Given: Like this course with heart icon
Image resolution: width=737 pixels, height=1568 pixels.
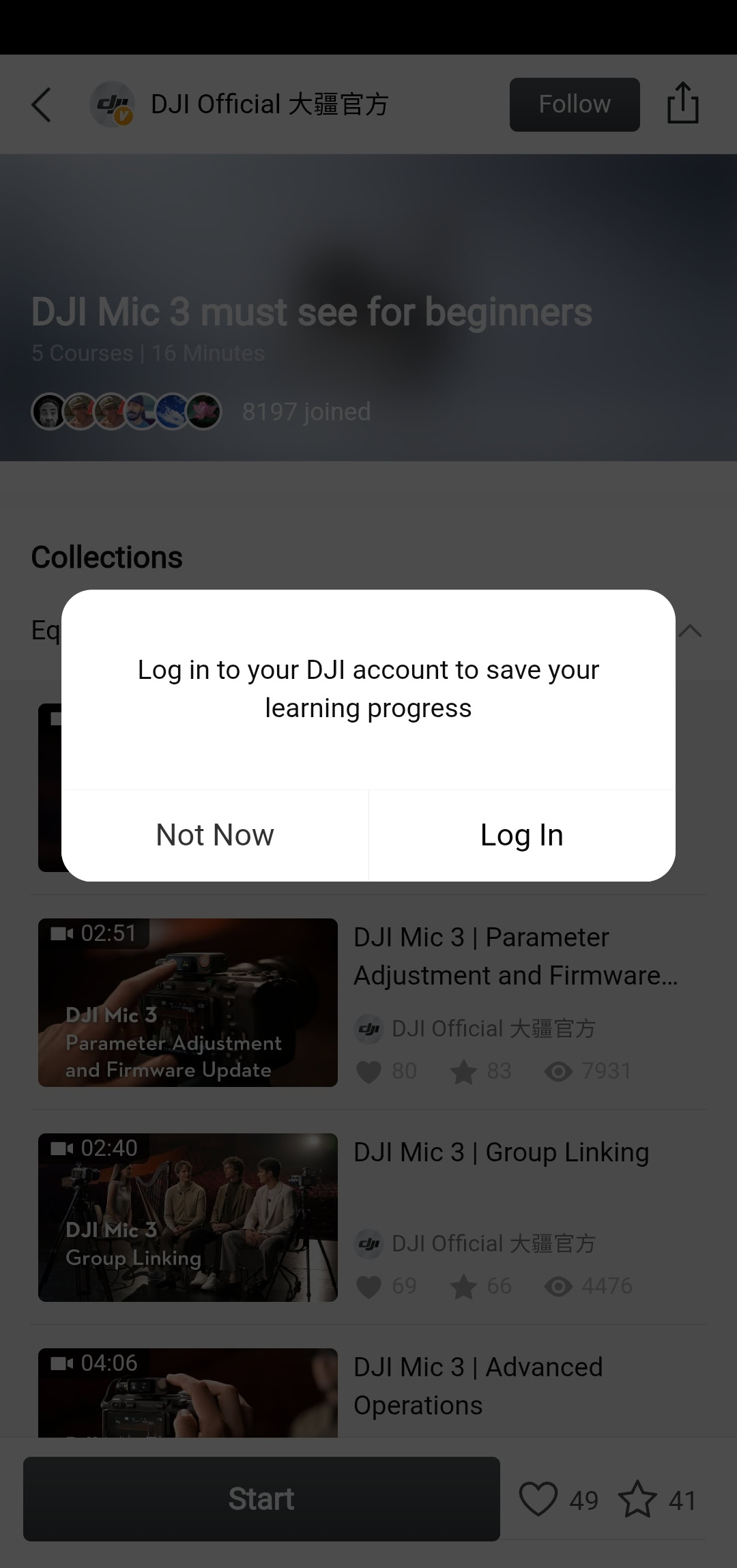Looking at the screenshot, I should click(538, 1499).
